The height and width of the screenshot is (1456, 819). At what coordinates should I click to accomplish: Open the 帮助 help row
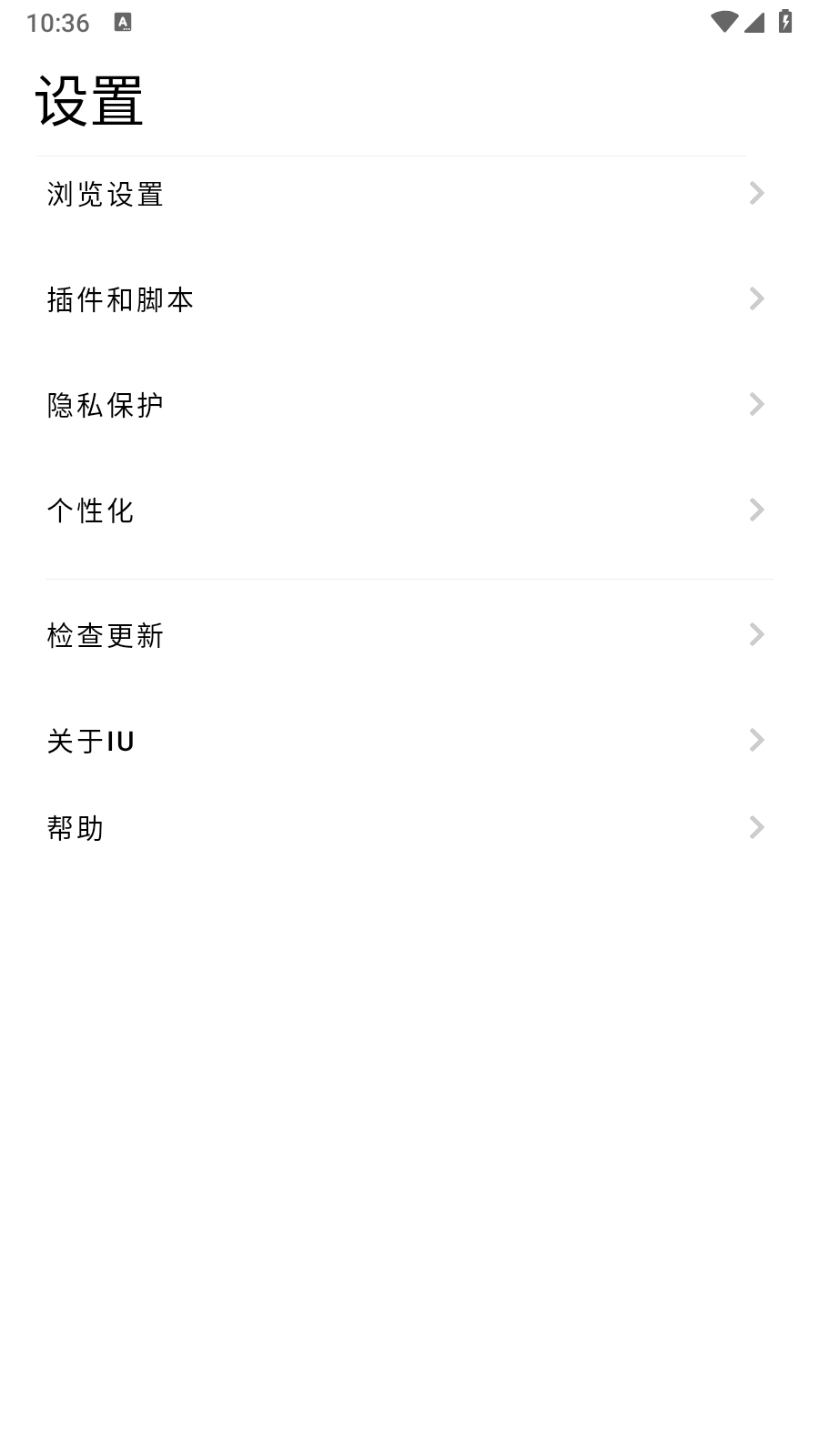click(x=409, y=828)
